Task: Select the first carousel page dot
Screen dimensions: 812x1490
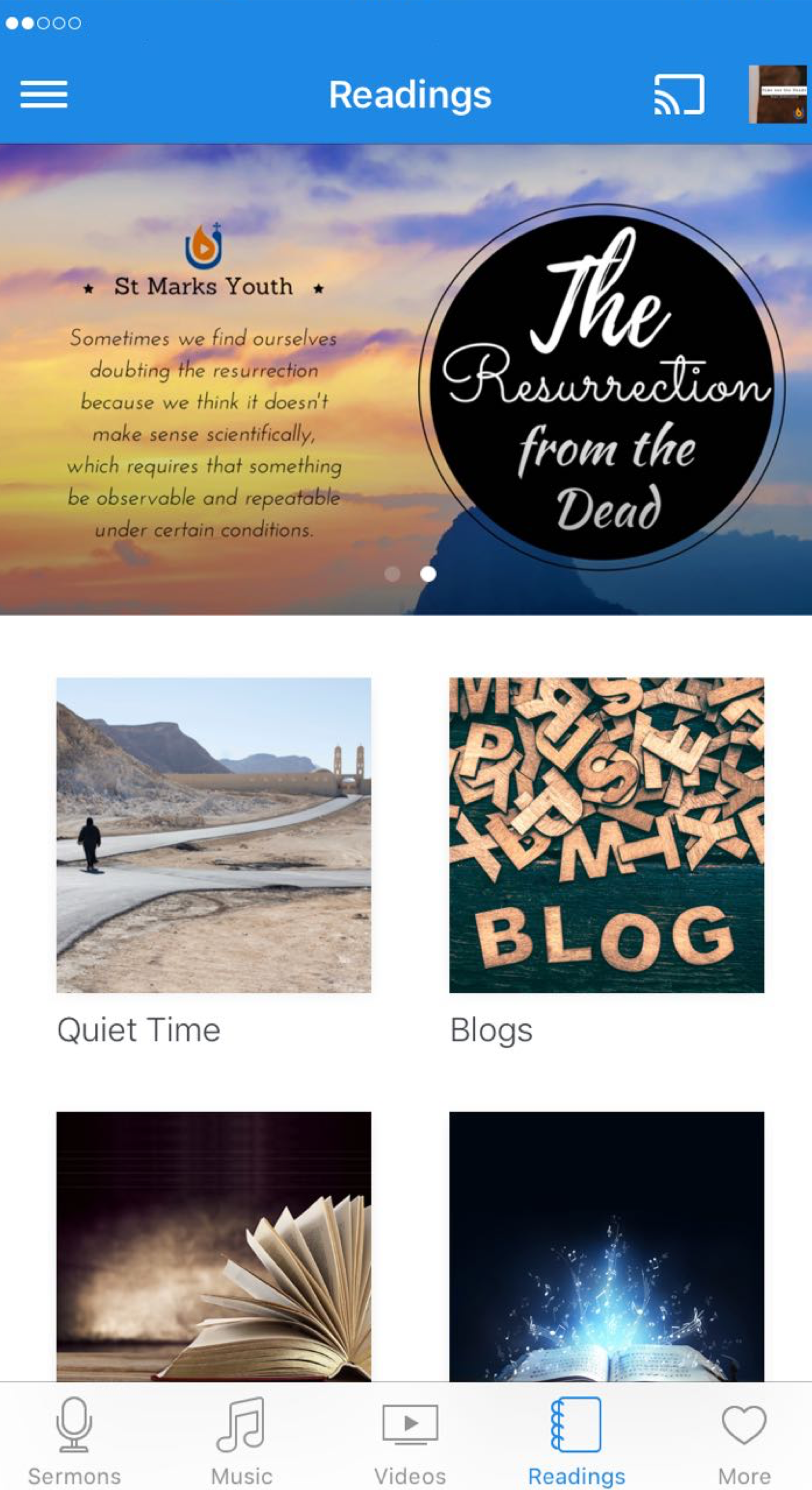Action: [x=393, y=574]
